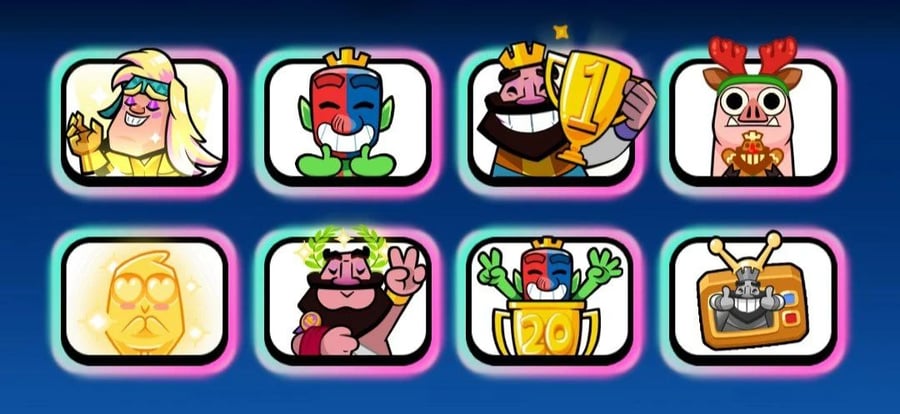
Task: Choose the king on television emote
Action: click(753, 299)
